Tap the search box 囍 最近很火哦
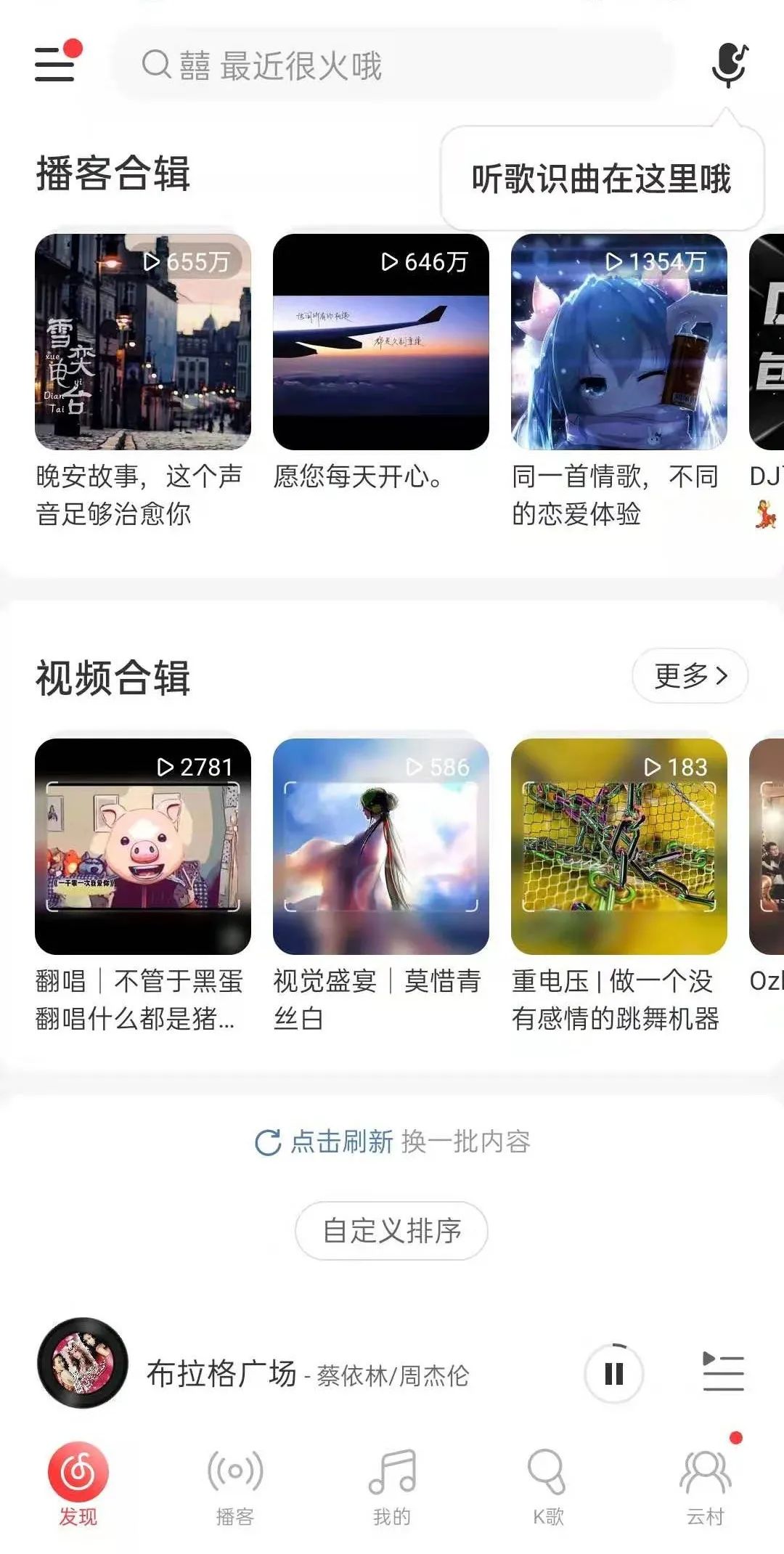 point(392,65)
